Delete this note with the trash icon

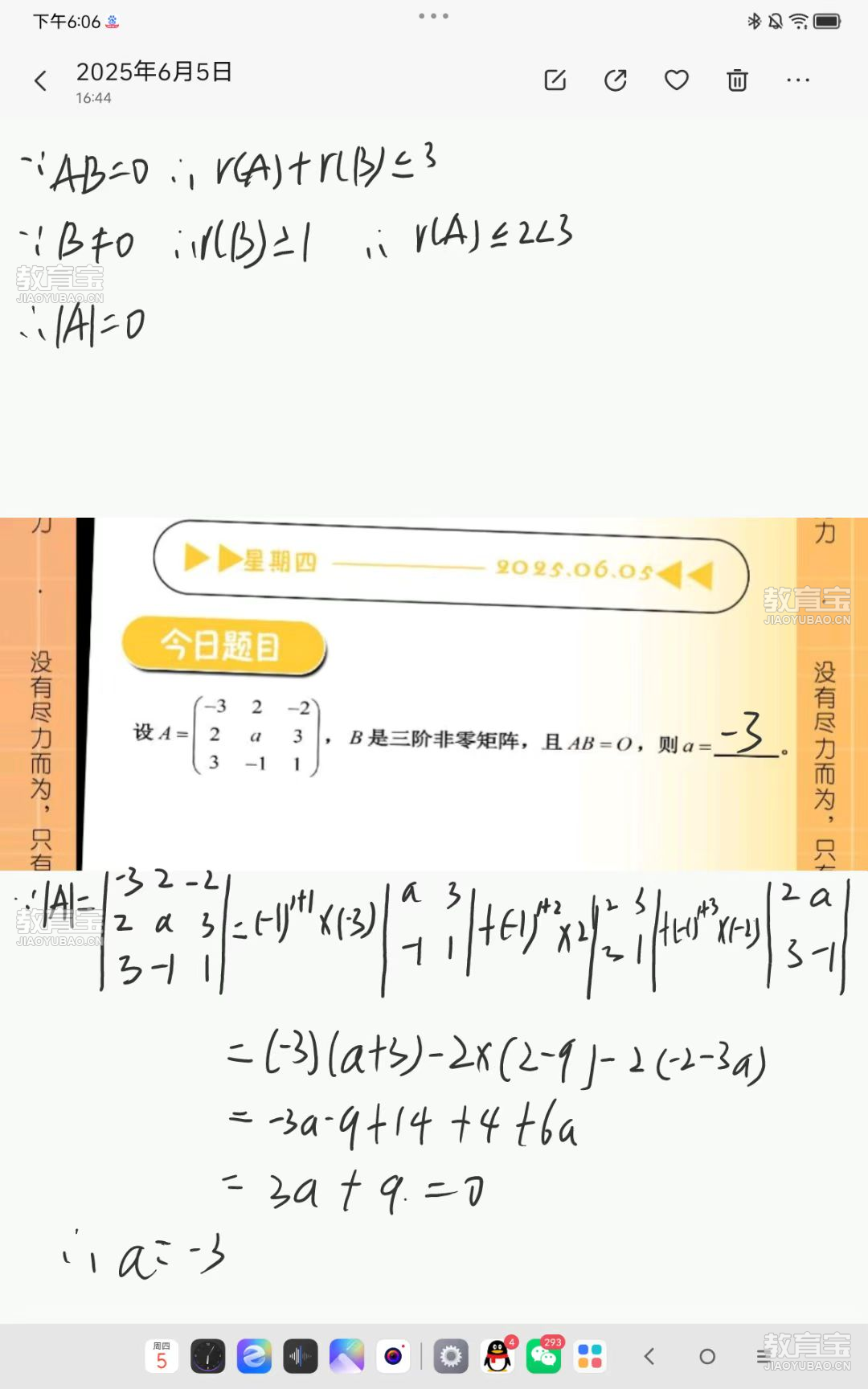coord(737,80)
